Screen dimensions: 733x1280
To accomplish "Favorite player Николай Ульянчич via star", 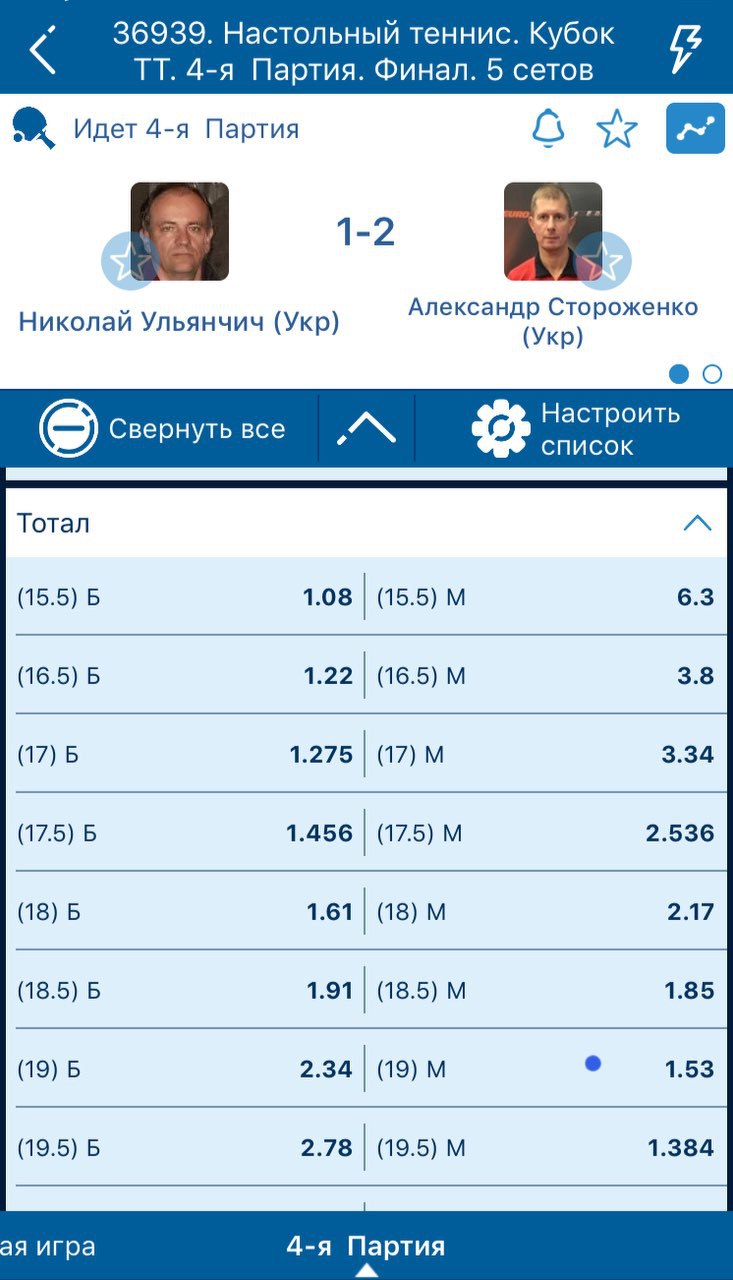I will point(129,261).
